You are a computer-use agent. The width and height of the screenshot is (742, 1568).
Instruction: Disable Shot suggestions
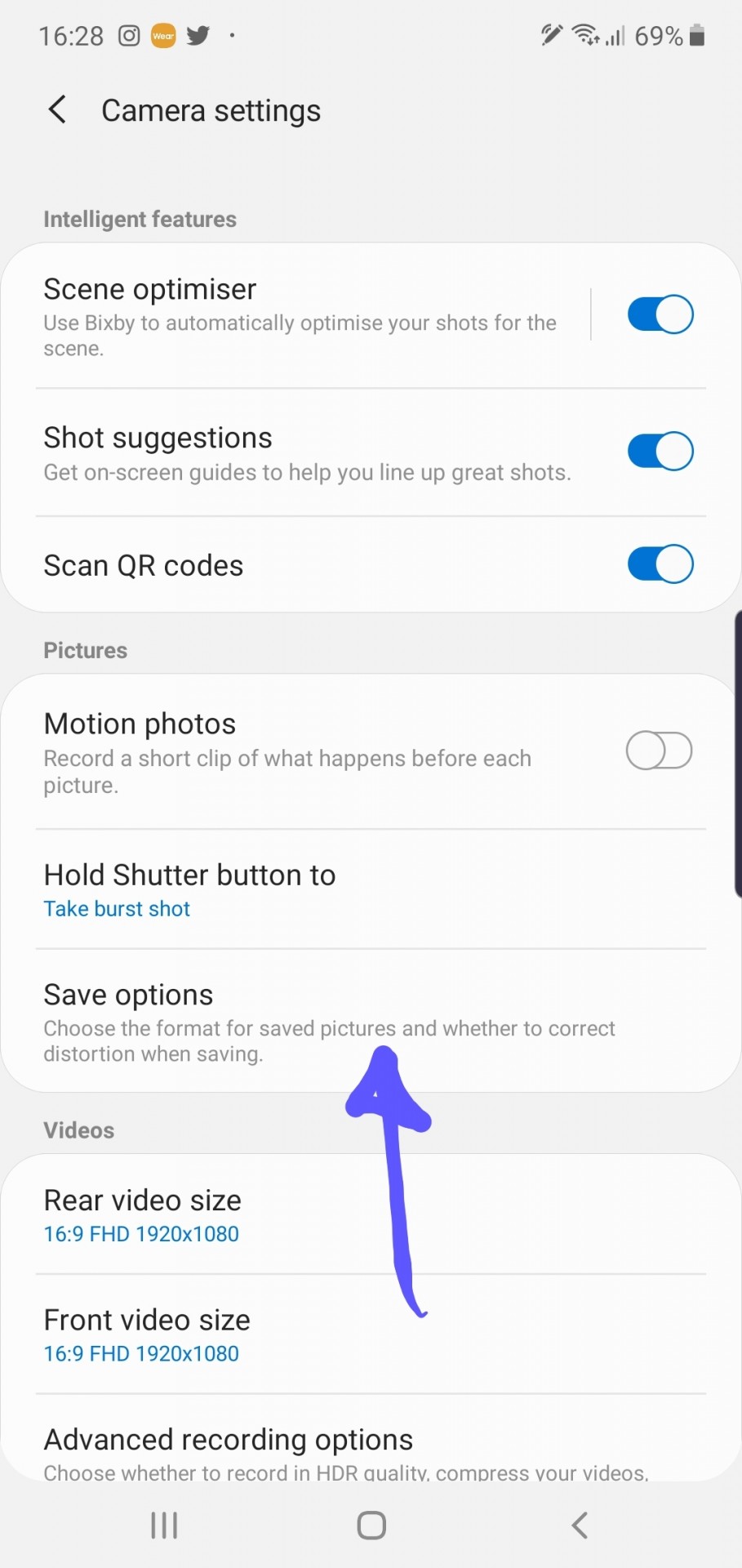click(660, 452)
